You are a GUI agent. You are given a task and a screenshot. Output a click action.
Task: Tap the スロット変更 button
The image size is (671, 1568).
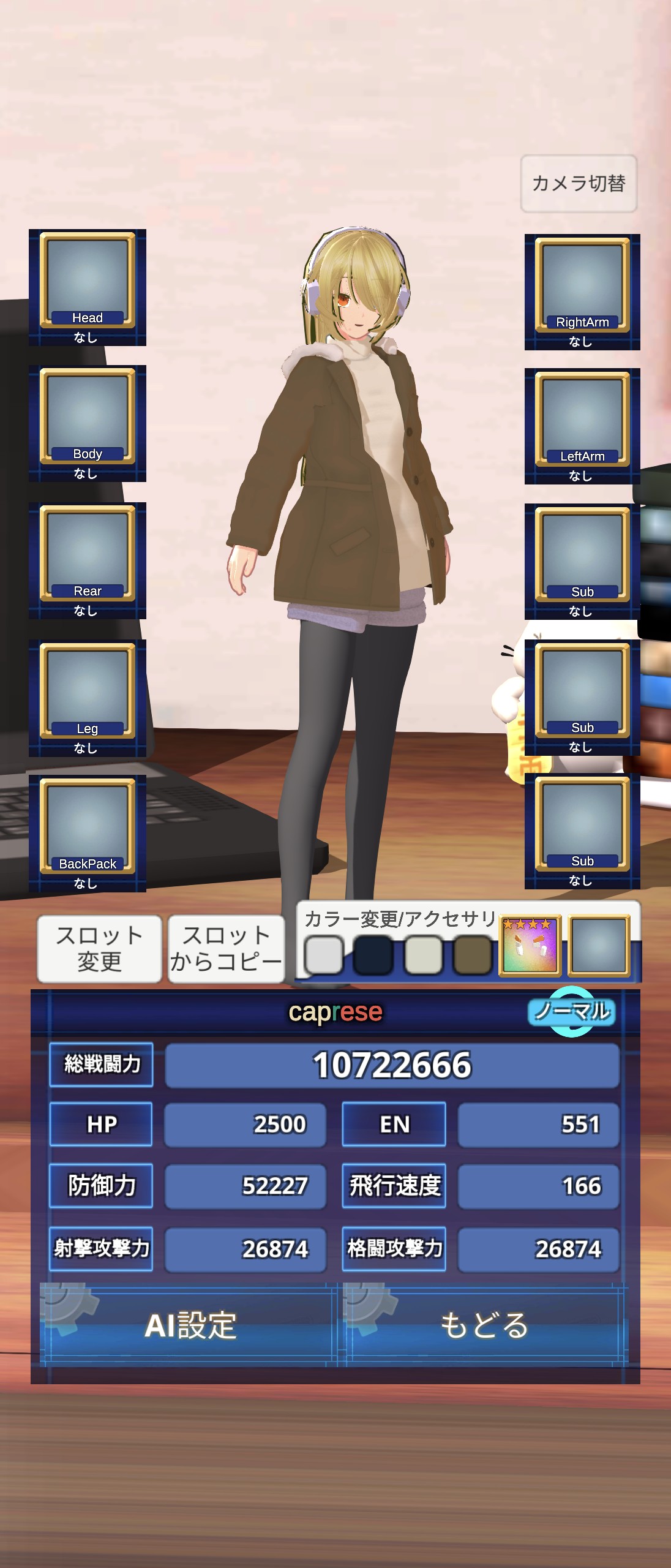tap(99, 949)
